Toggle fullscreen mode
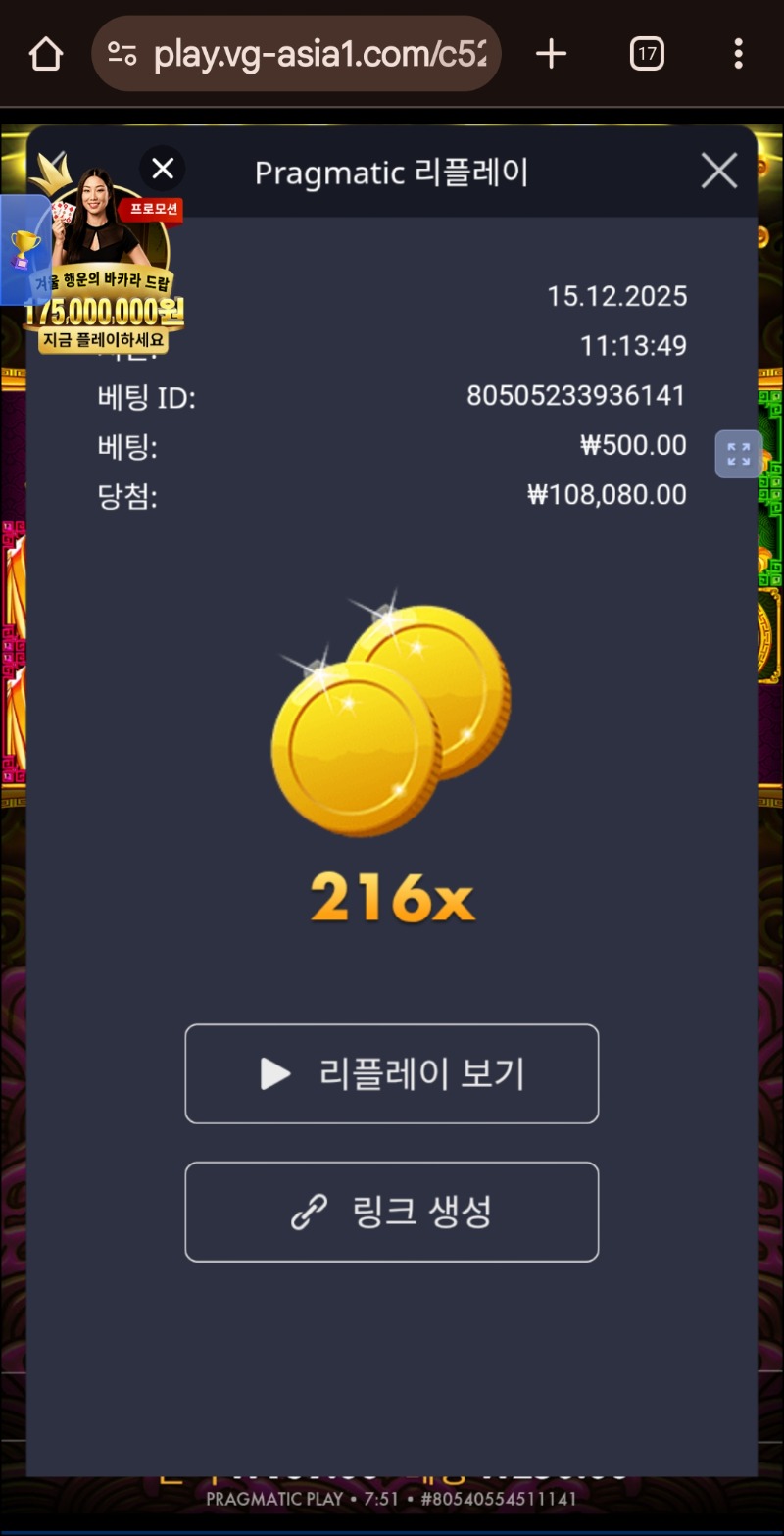The image size is (784, 1536). coord(738,454)
